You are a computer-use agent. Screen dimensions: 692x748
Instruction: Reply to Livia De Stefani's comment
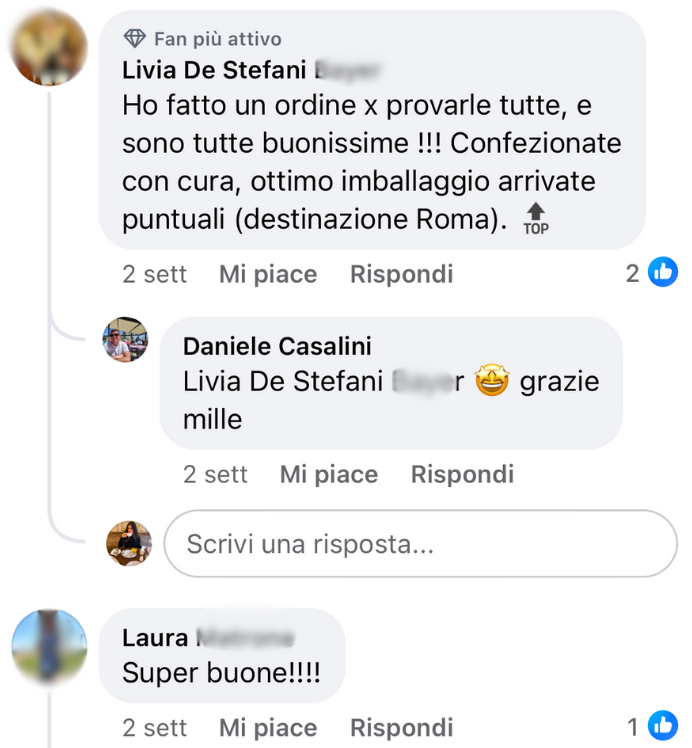coord(401,274)
